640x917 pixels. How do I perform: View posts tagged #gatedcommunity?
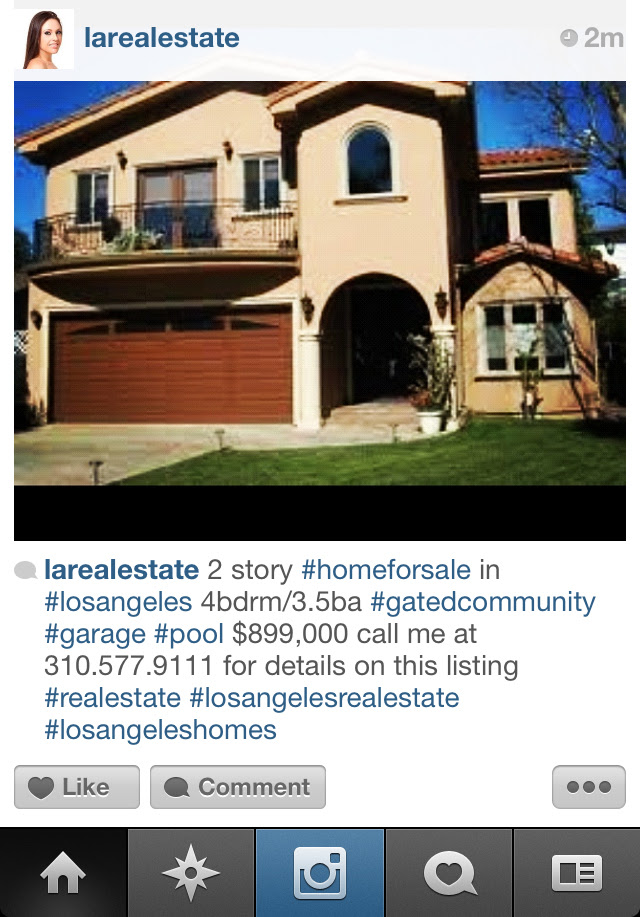click(482, 603)
